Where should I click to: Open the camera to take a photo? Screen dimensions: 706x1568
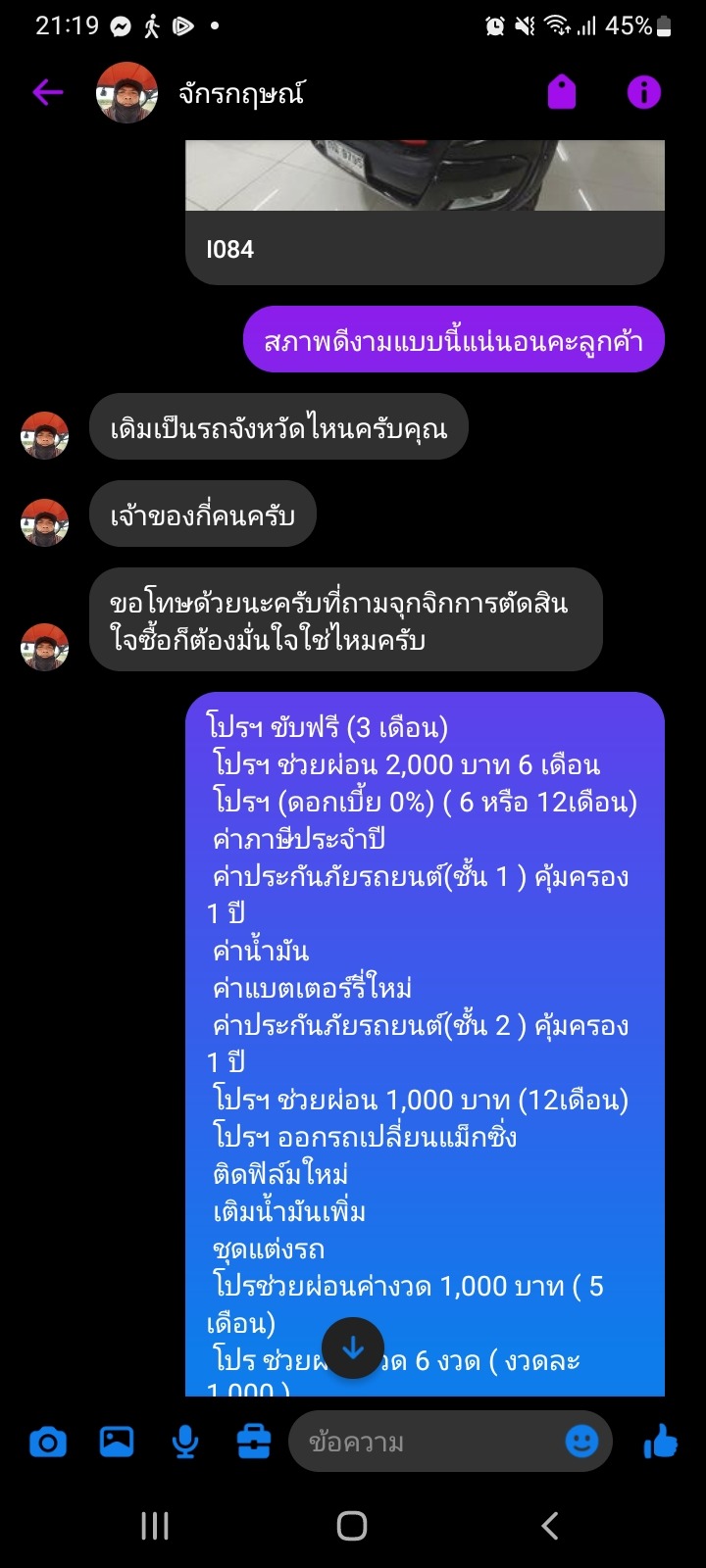48,1443
